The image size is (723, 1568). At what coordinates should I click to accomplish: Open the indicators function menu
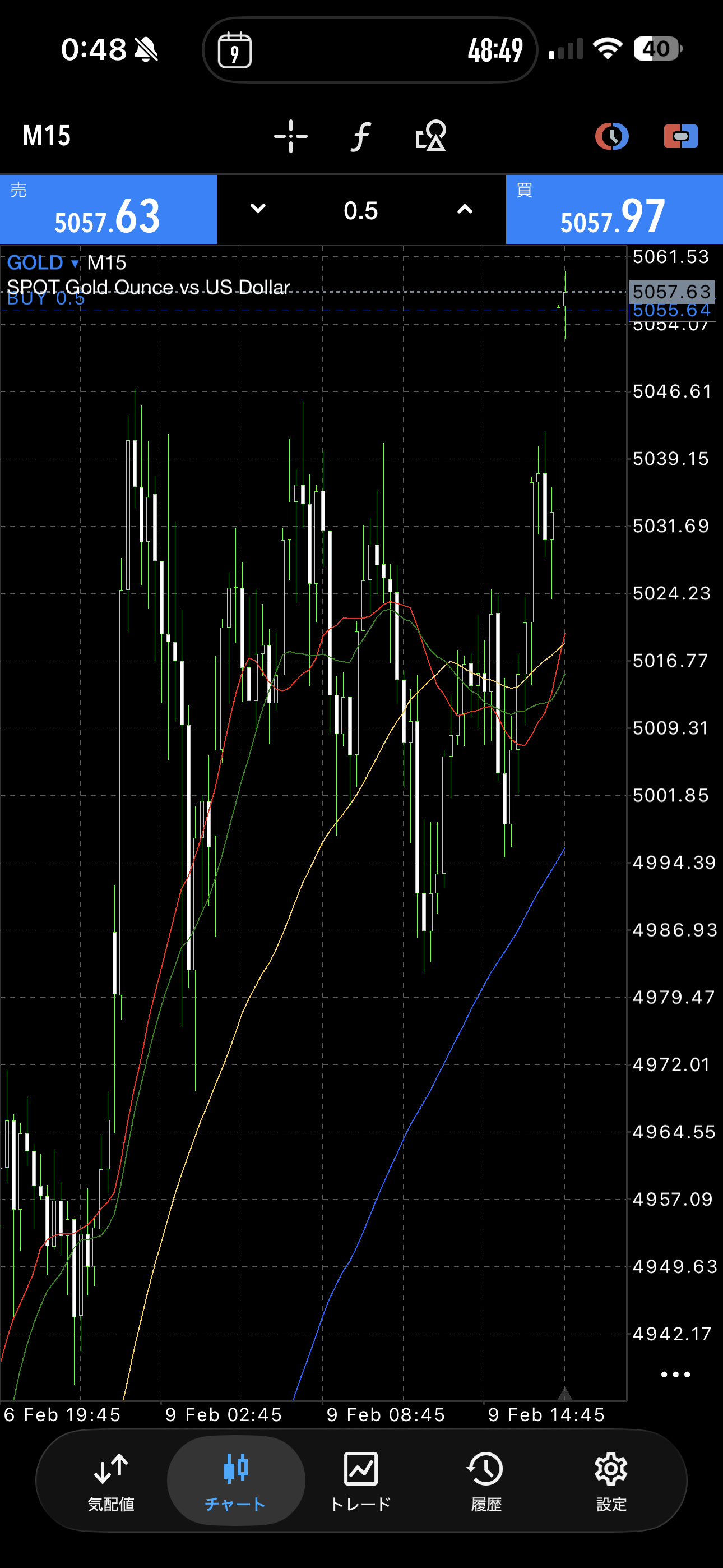pos(360,136)
